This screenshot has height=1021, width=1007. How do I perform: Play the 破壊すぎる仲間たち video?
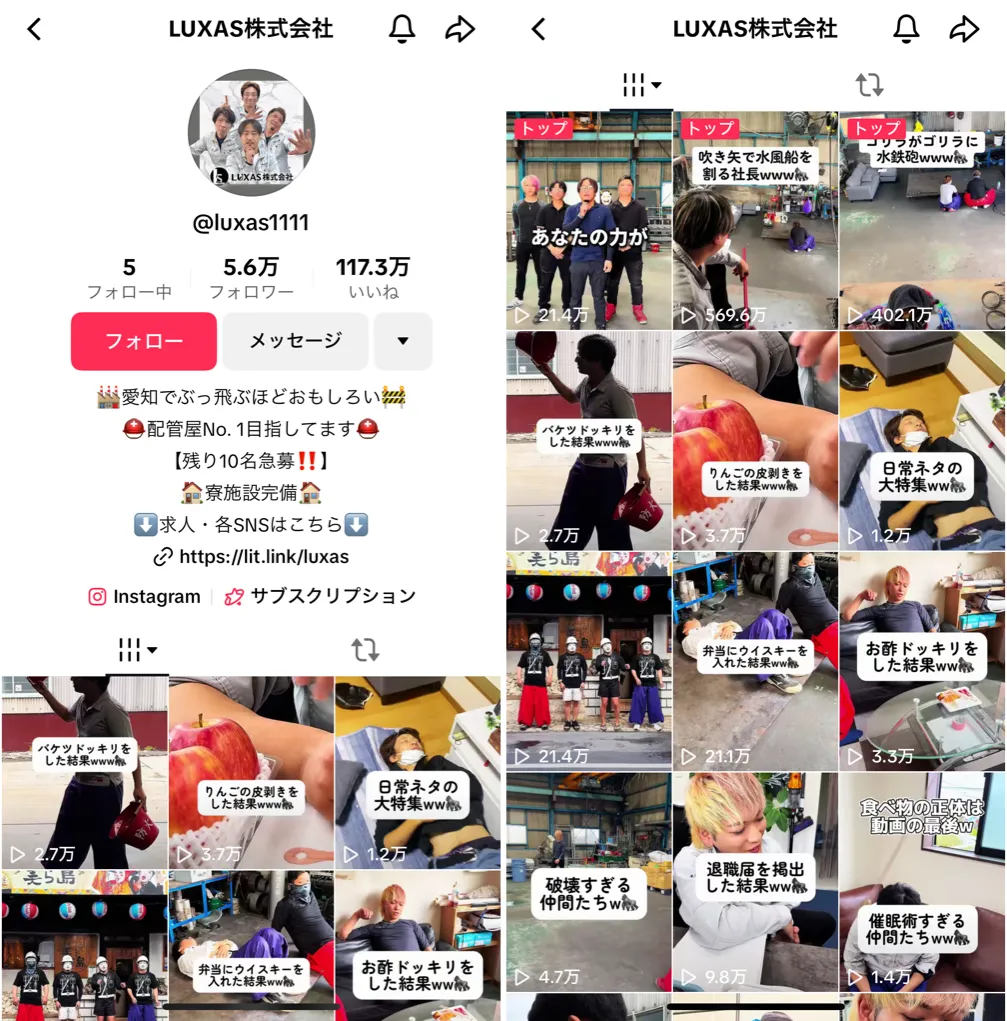click(588, 882)
